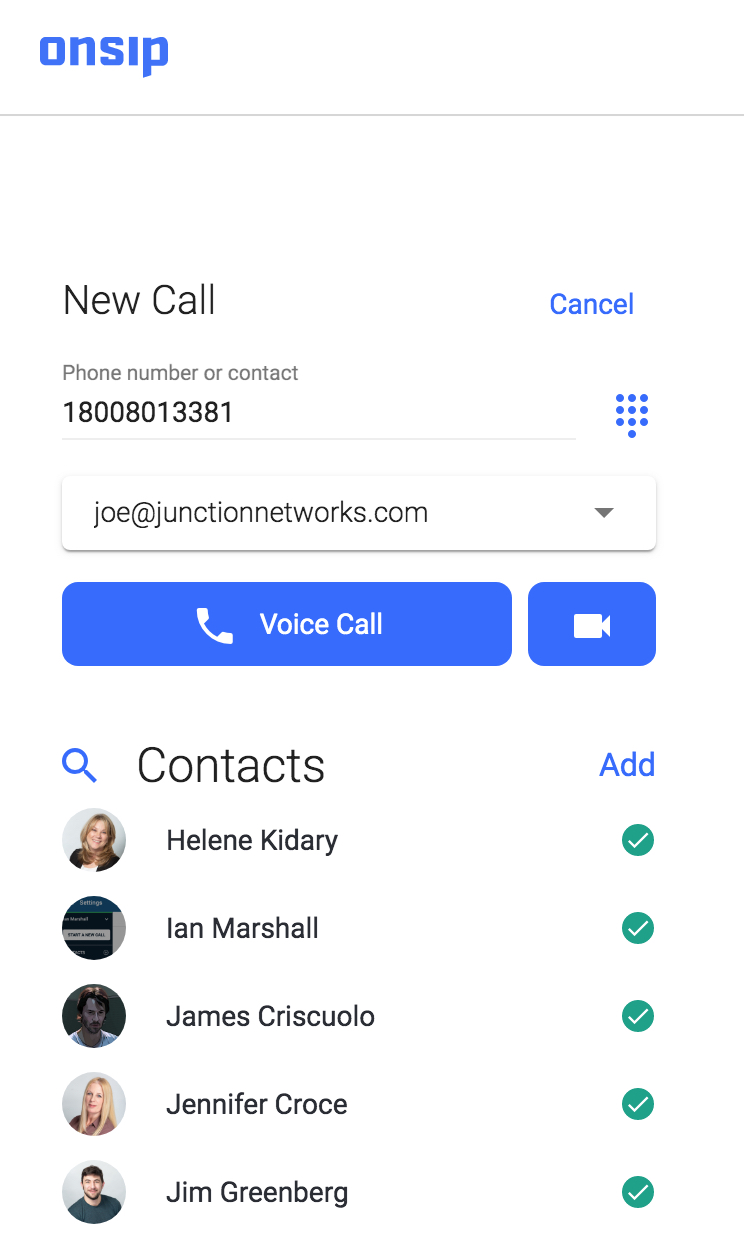Cancel the new call
The image size is (744, 1240).
click(591, 304)
